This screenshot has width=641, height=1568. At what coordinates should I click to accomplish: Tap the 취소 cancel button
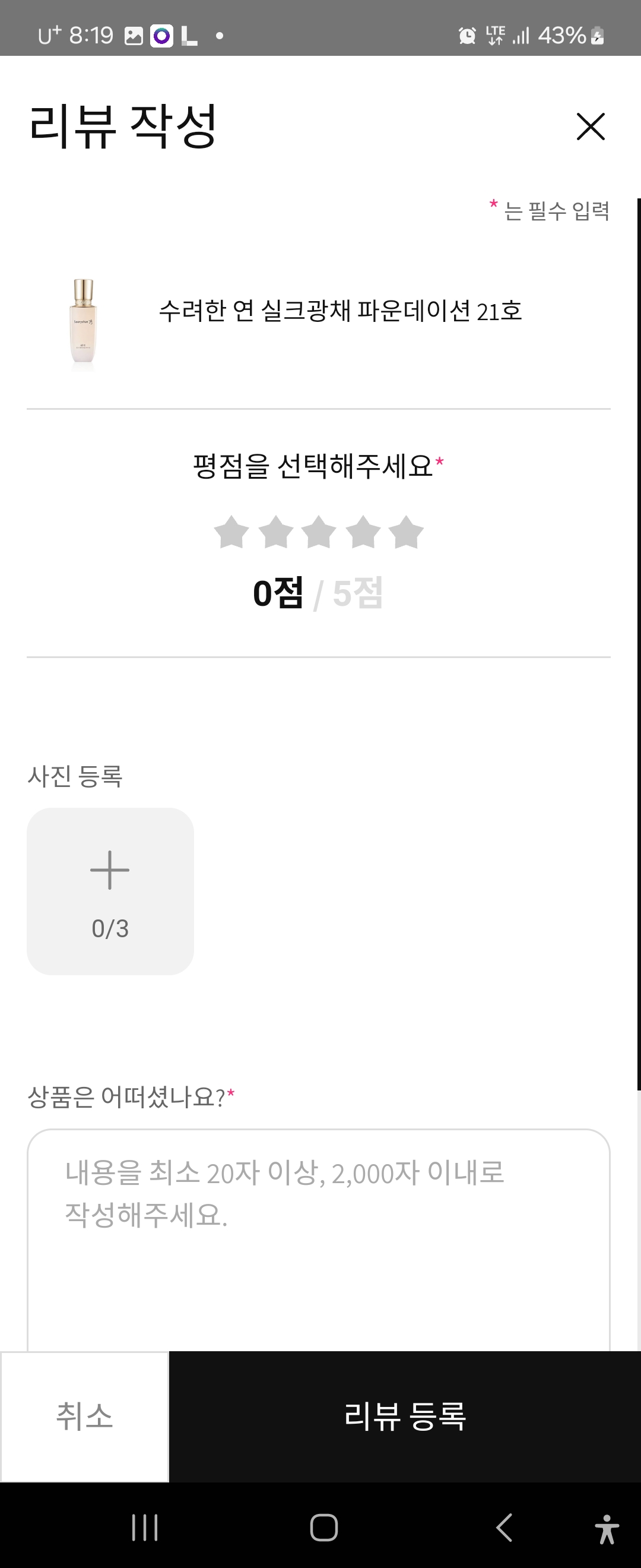[84, 1417]
